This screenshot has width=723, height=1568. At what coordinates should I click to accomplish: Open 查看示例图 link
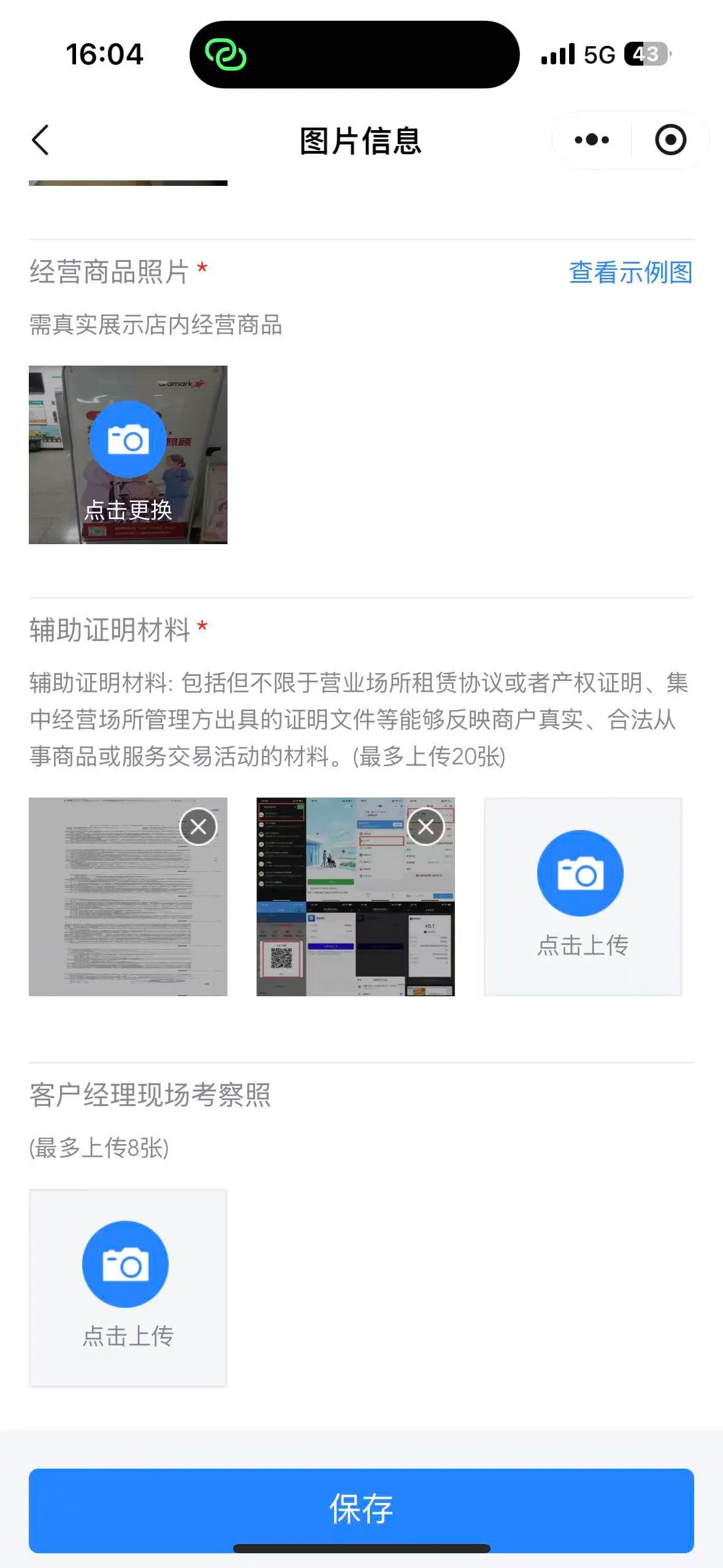tap(630, 272)
